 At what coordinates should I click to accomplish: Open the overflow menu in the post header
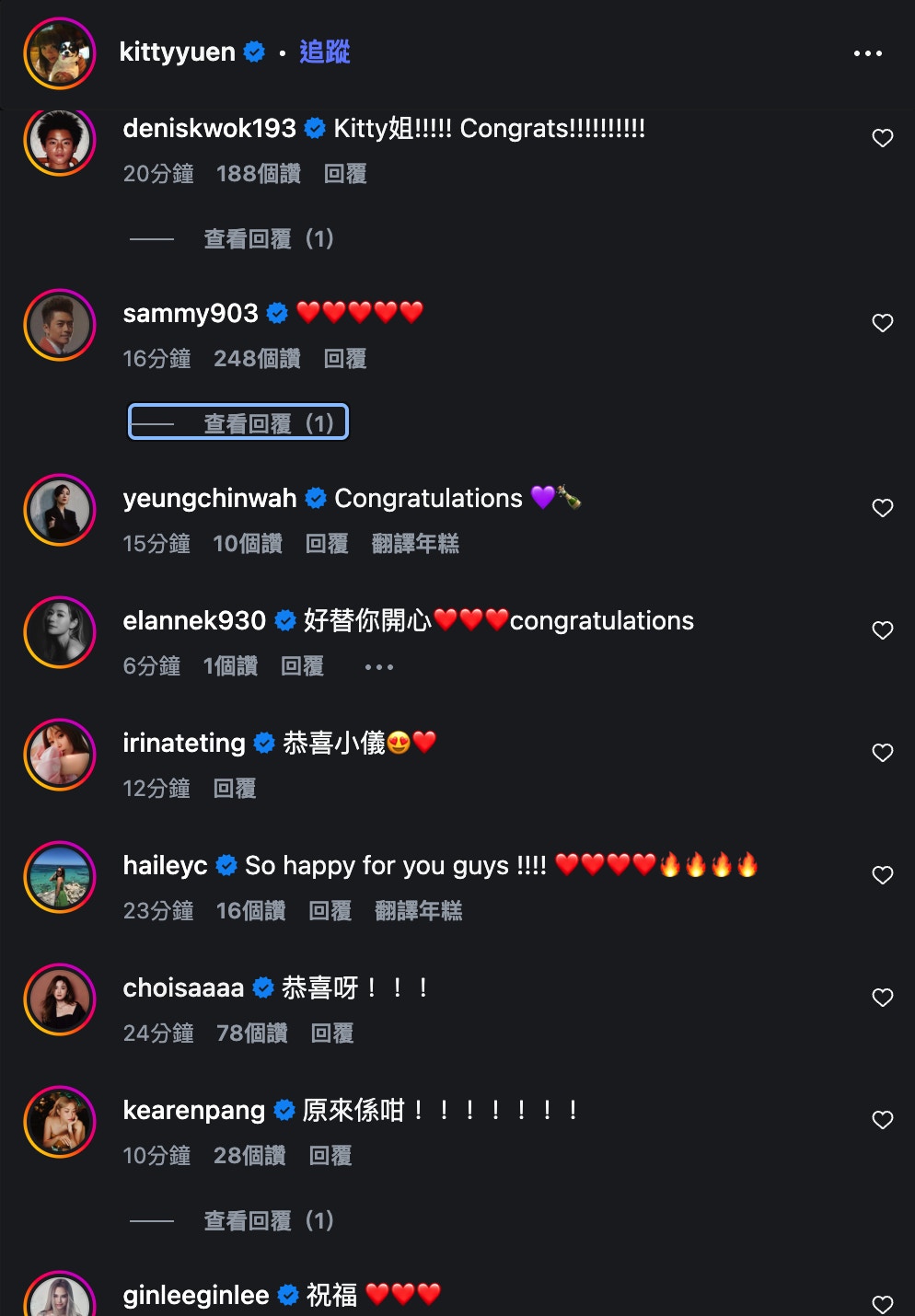pyautogui.click(x=867, y=53)
